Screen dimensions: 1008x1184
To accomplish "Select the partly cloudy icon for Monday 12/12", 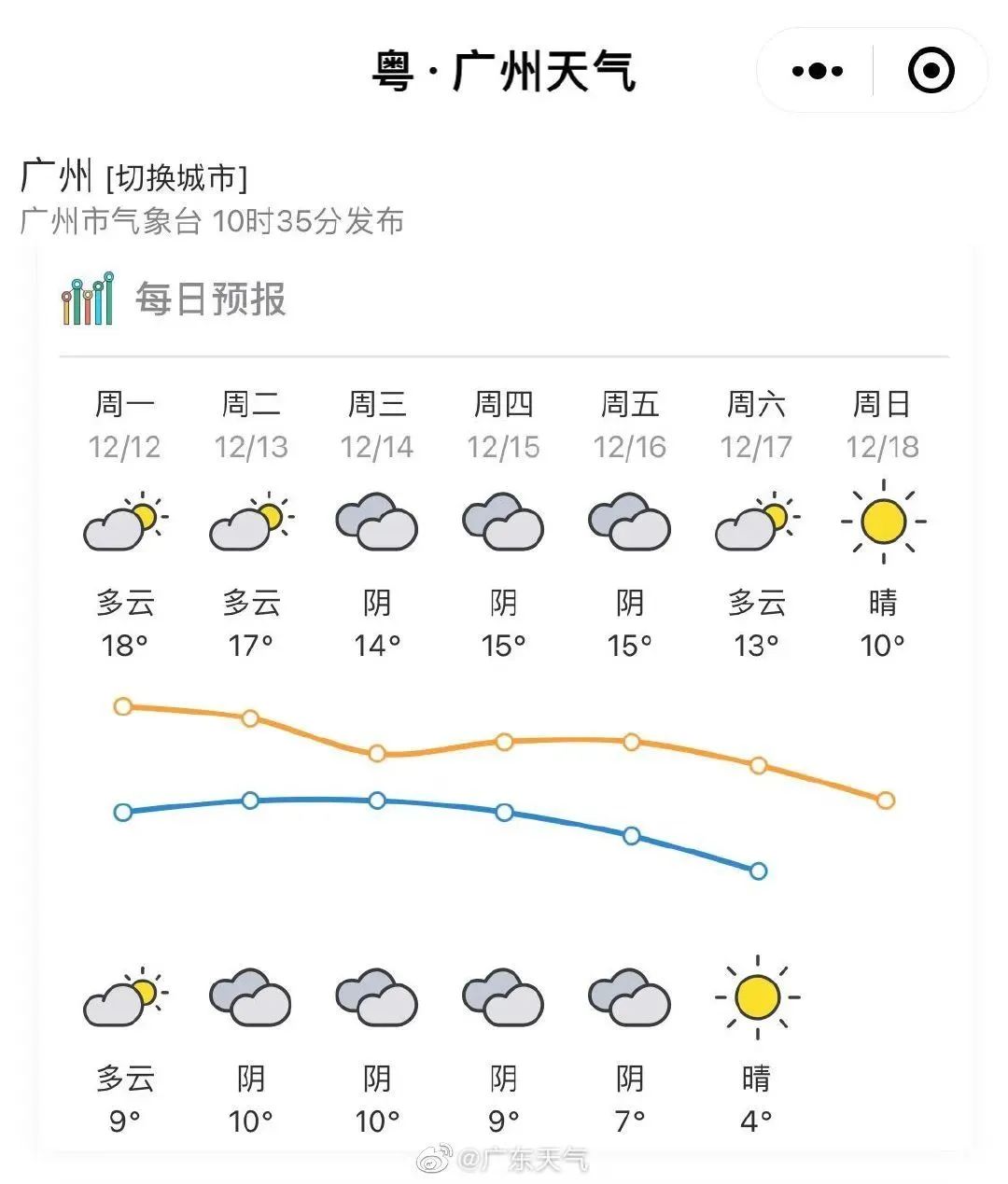I will [x=126, y=524].
